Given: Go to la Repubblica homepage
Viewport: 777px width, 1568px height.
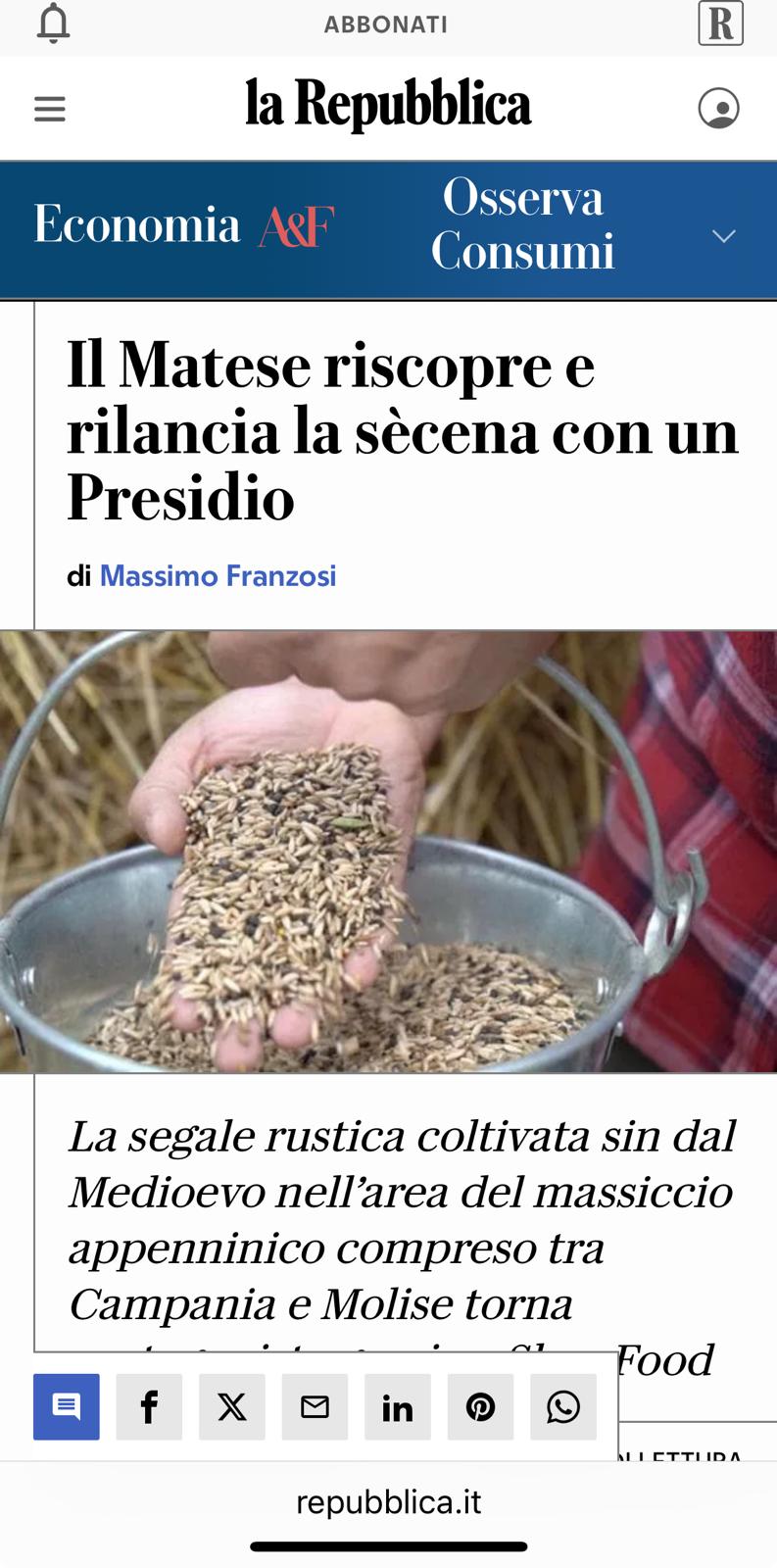Looking at the screenshot, I should click(x=388, y=106).
